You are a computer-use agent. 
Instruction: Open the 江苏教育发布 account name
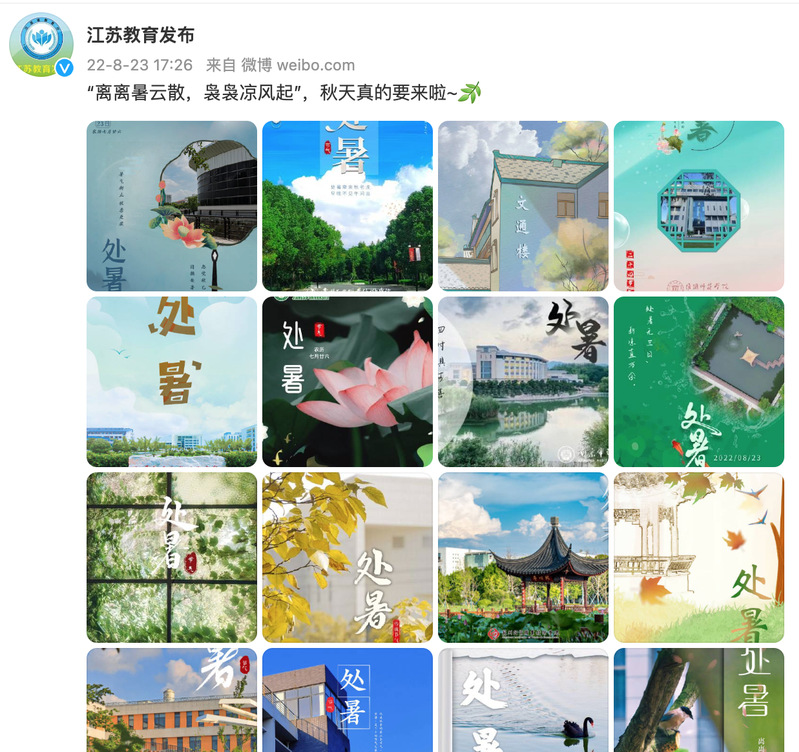(140, 35)
